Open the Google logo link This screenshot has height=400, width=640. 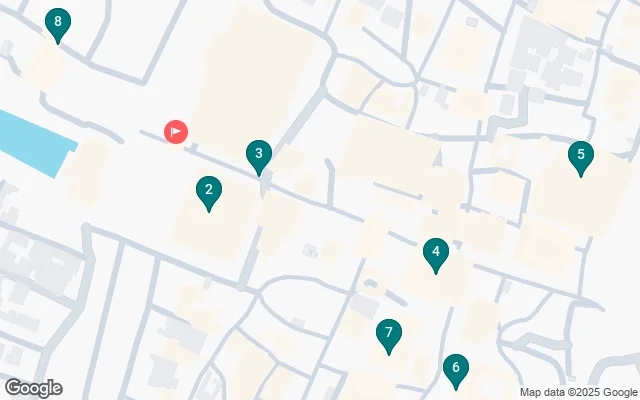33,388
